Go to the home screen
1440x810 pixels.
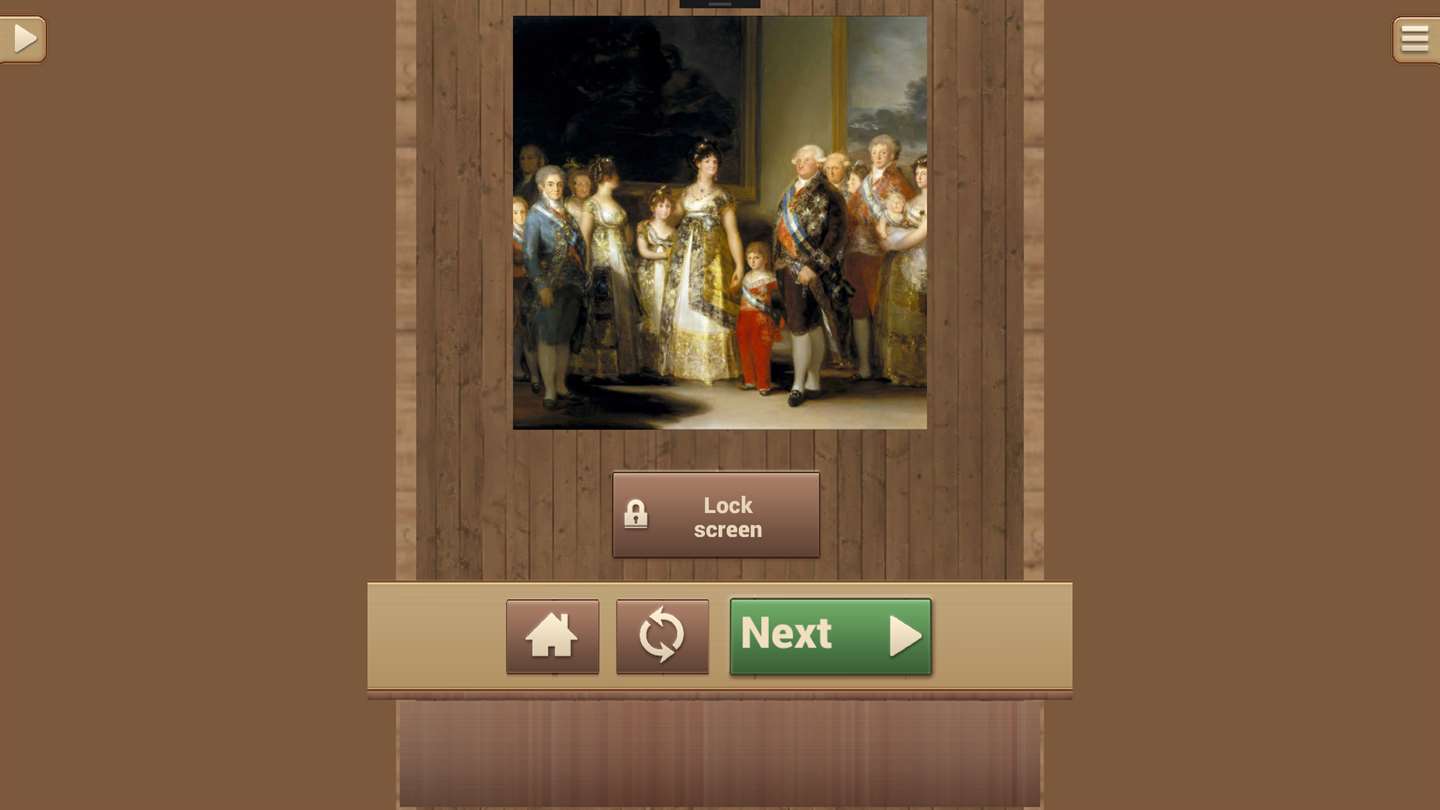[552, 636]
